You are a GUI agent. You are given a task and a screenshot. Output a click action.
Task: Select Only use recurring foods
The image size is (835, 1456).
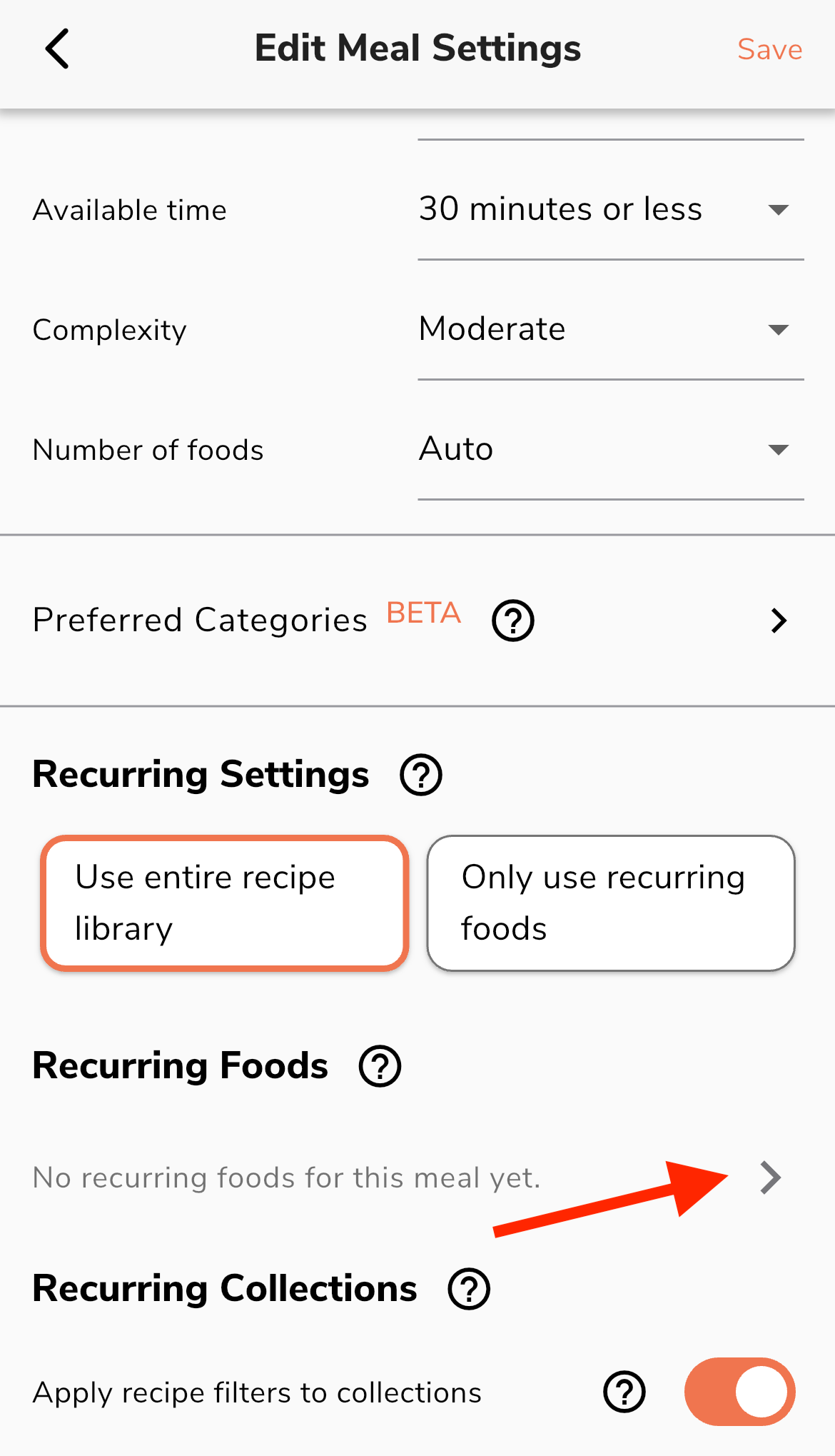[x=610, y=903]
